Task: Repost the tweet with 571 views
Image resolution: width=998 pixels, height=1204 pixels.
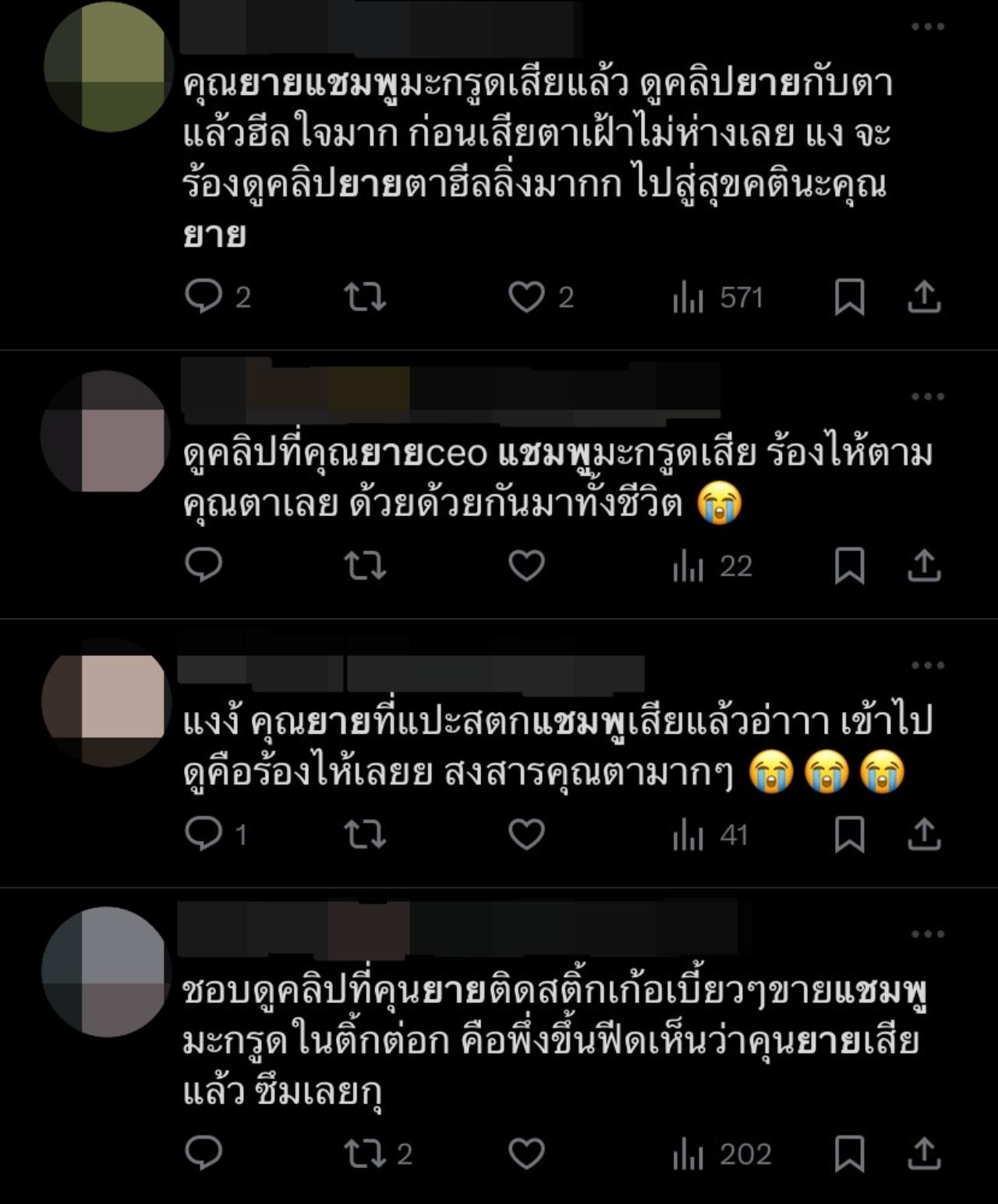Action: (365, 297)
